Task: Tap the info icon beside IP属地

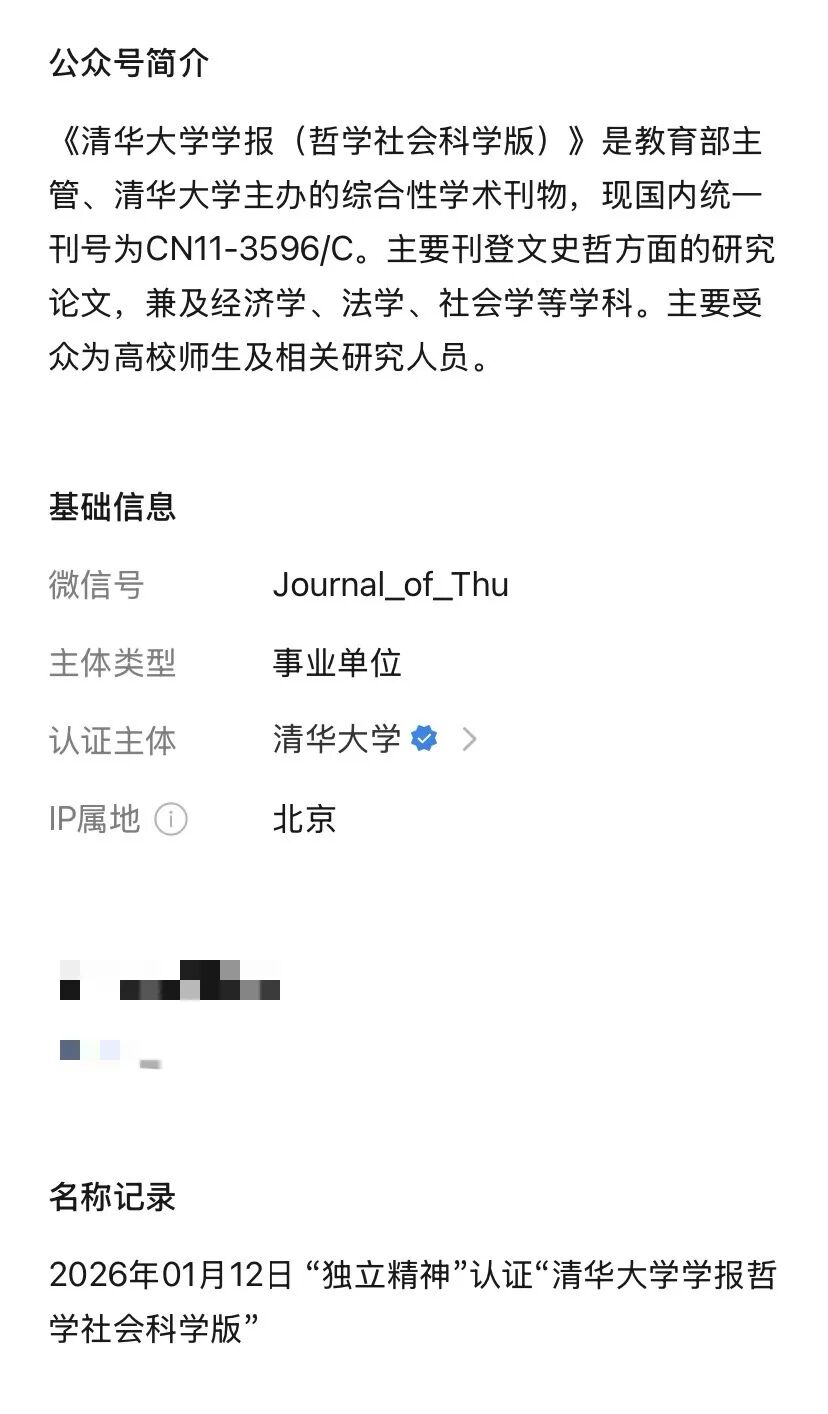Action: 171,820
